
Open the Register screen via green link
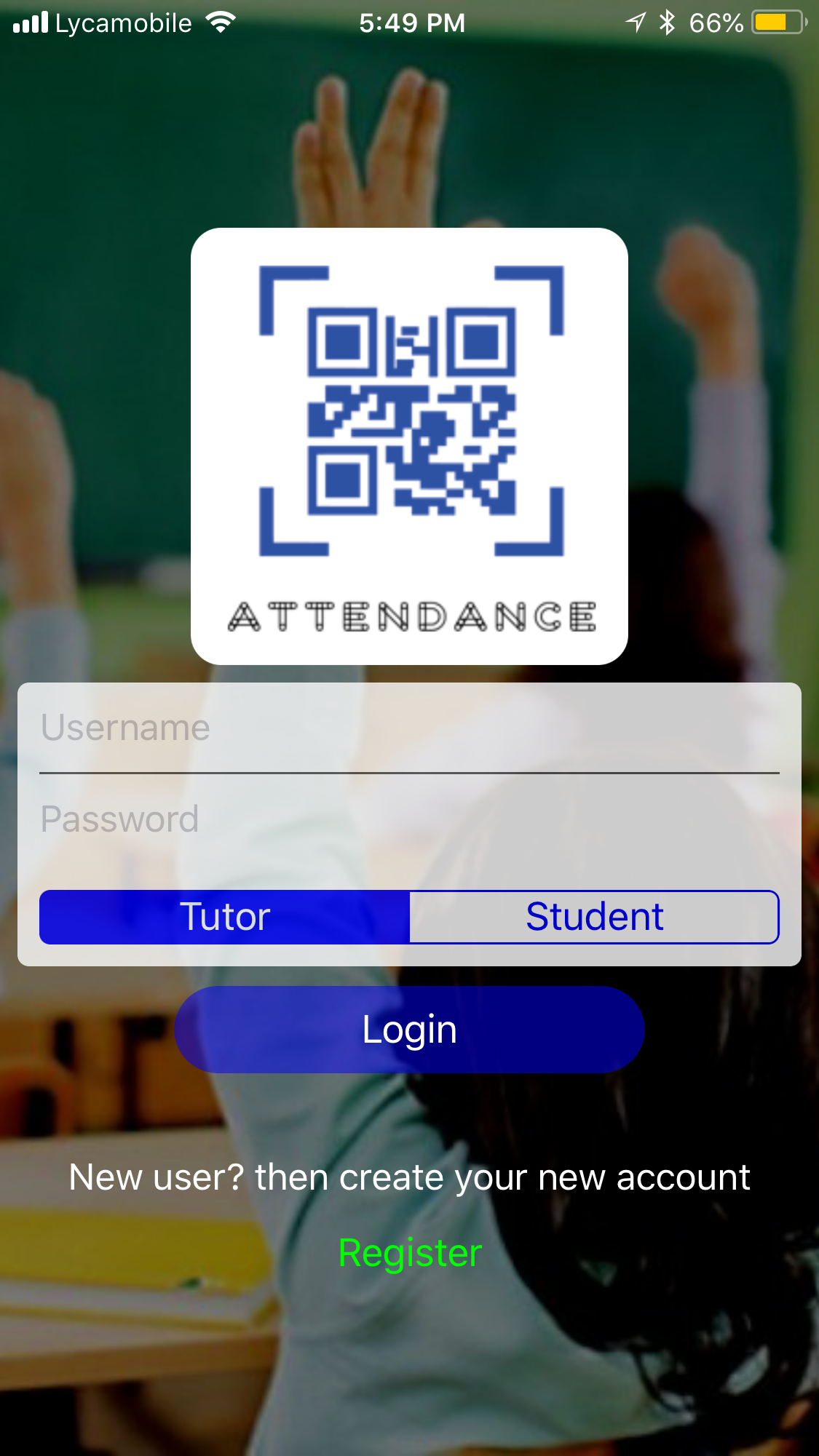pos(410,1253)
